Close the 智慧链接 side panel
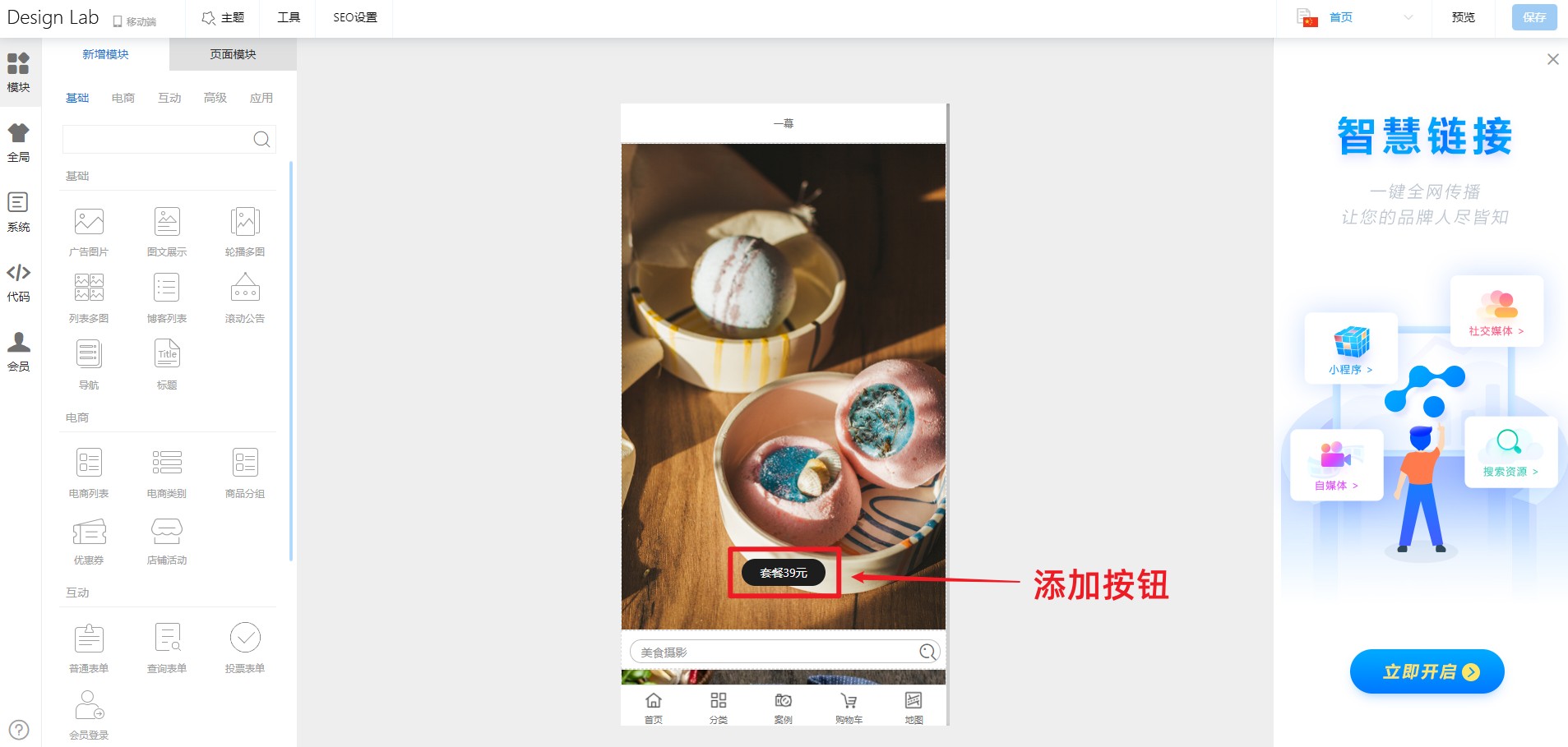 coord(1552,59)
